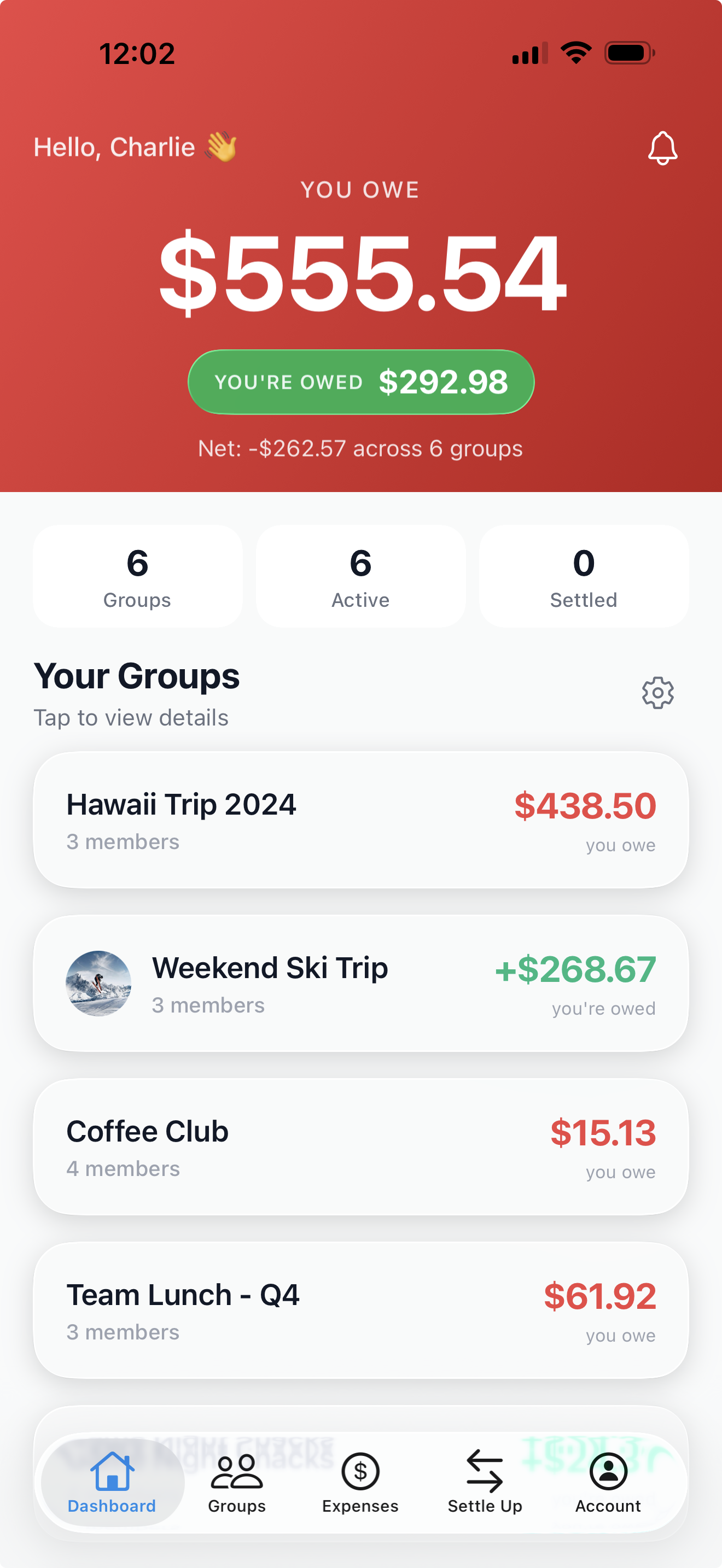Open group settings gear

point(657,693)
